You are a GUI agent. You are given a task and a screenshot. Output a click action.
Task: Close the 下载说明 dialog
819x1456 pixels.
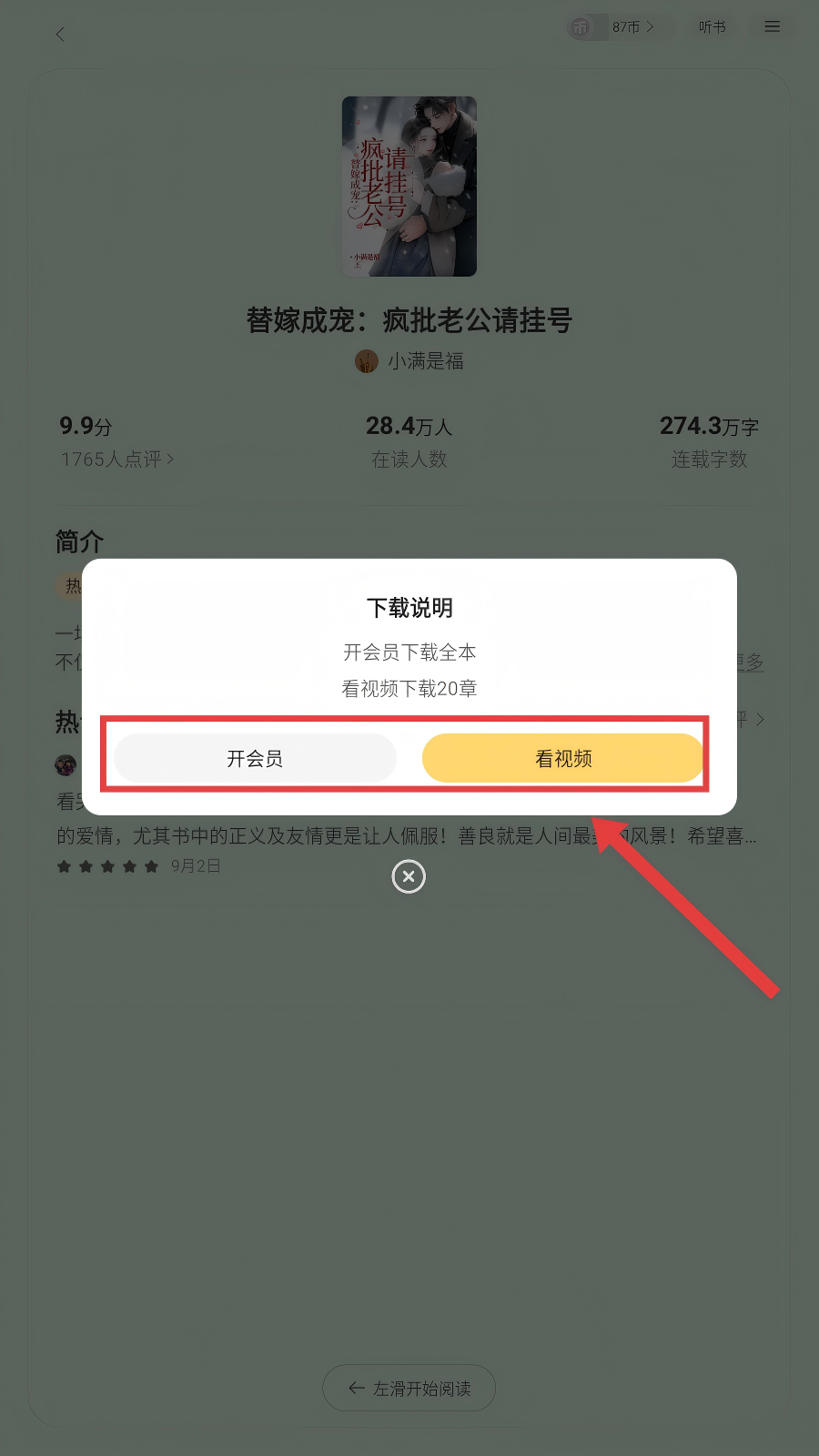click(409, 876)
